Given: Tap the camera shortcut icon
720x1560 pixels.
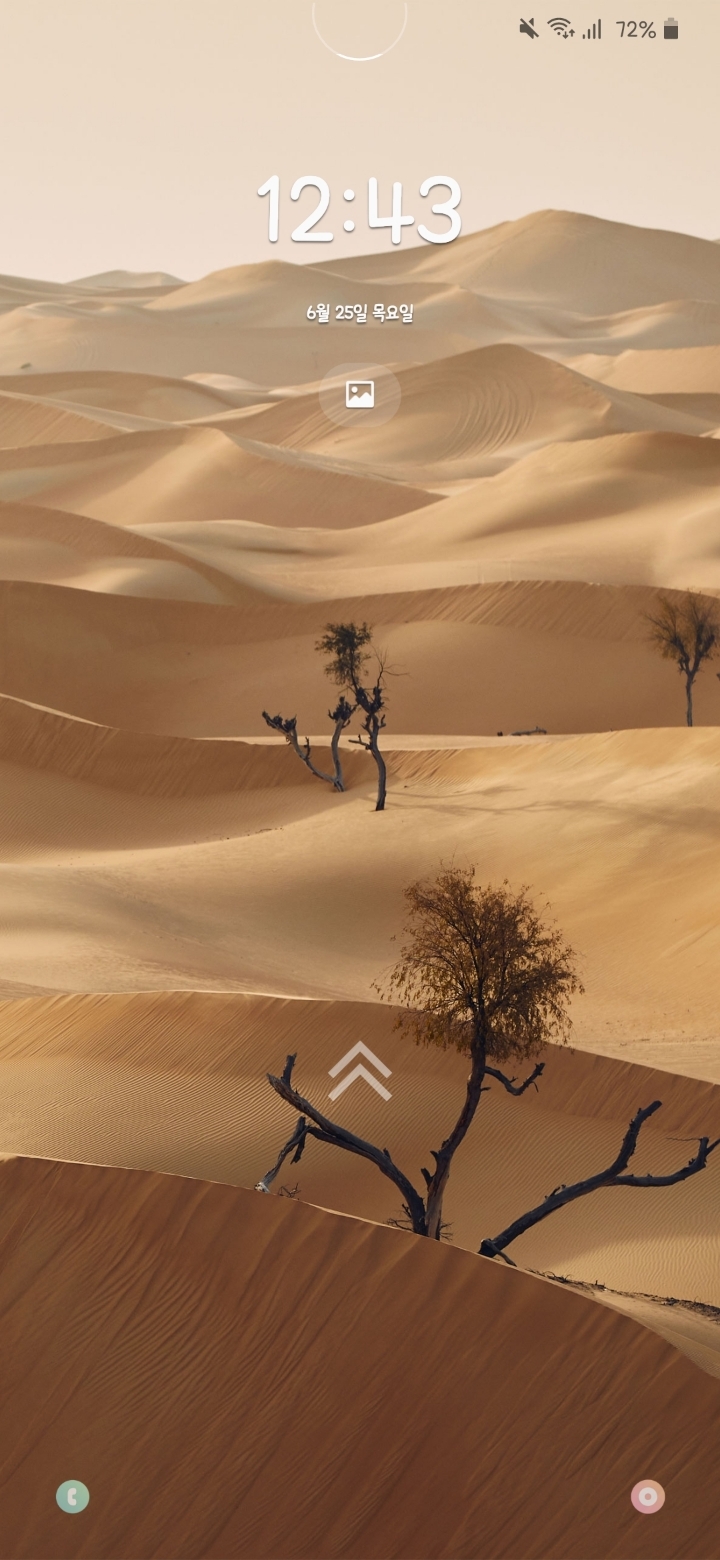Looking at the screenshot, I should [x=647, y=1496].
